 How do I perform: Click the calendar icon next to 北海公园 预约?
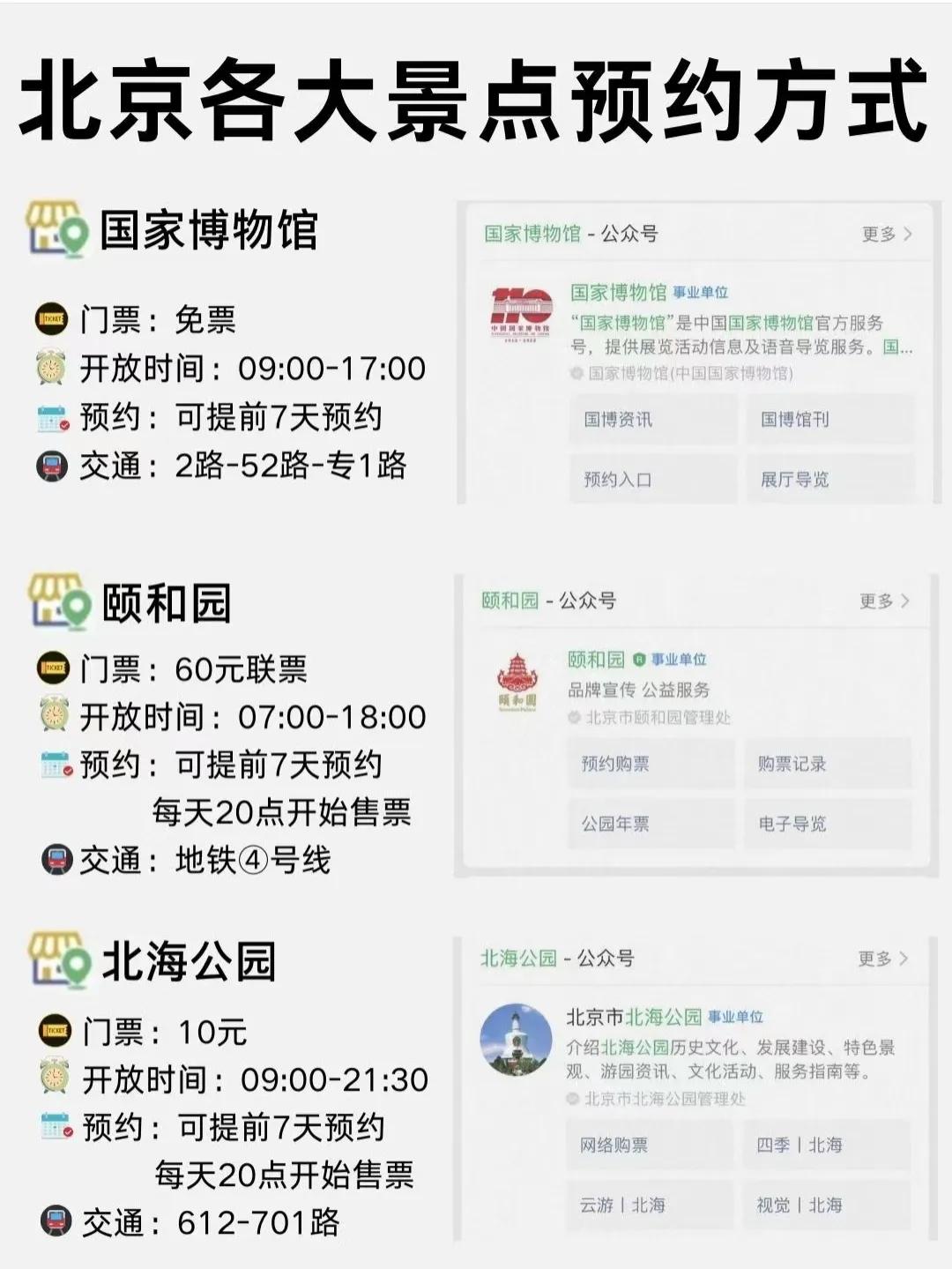pos(53,1126)
